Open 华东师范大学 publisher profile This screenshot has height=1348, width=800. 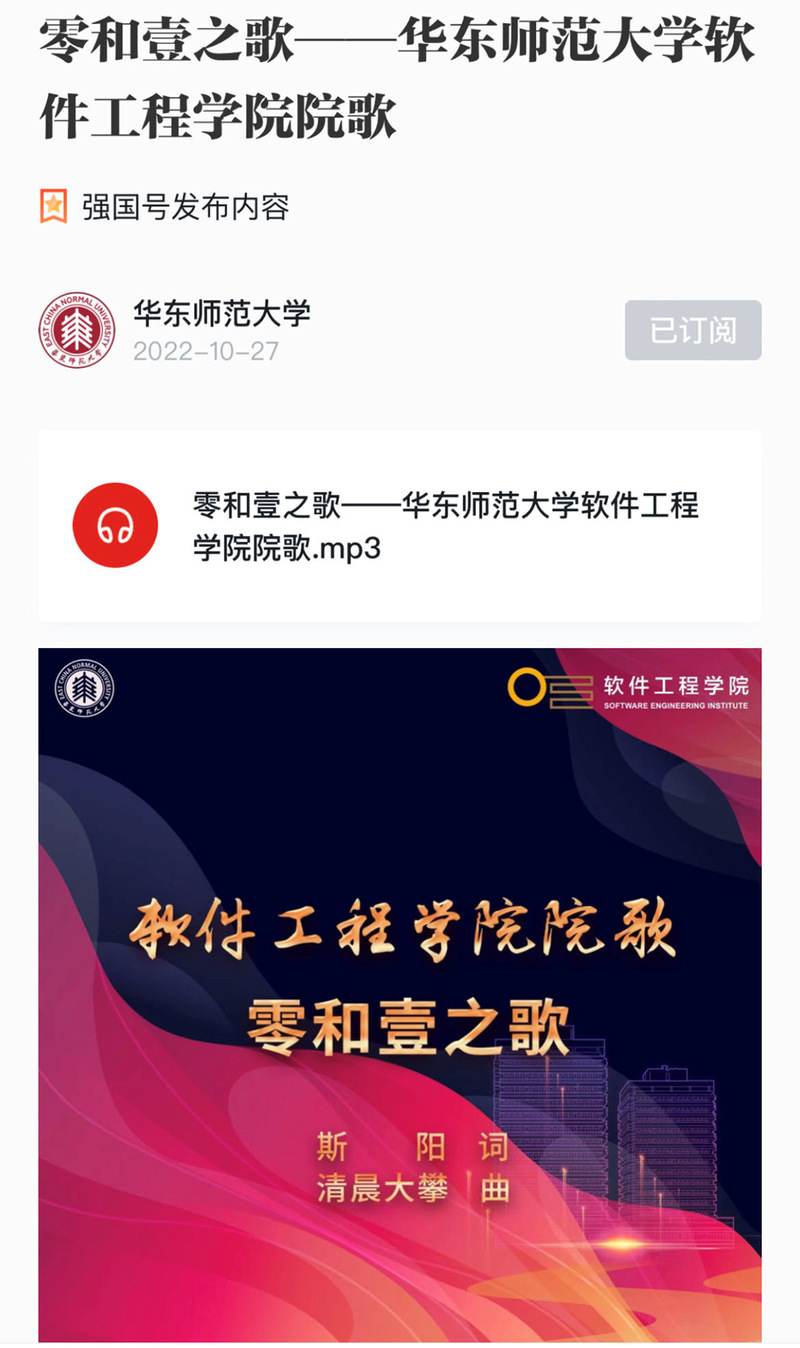221,313
